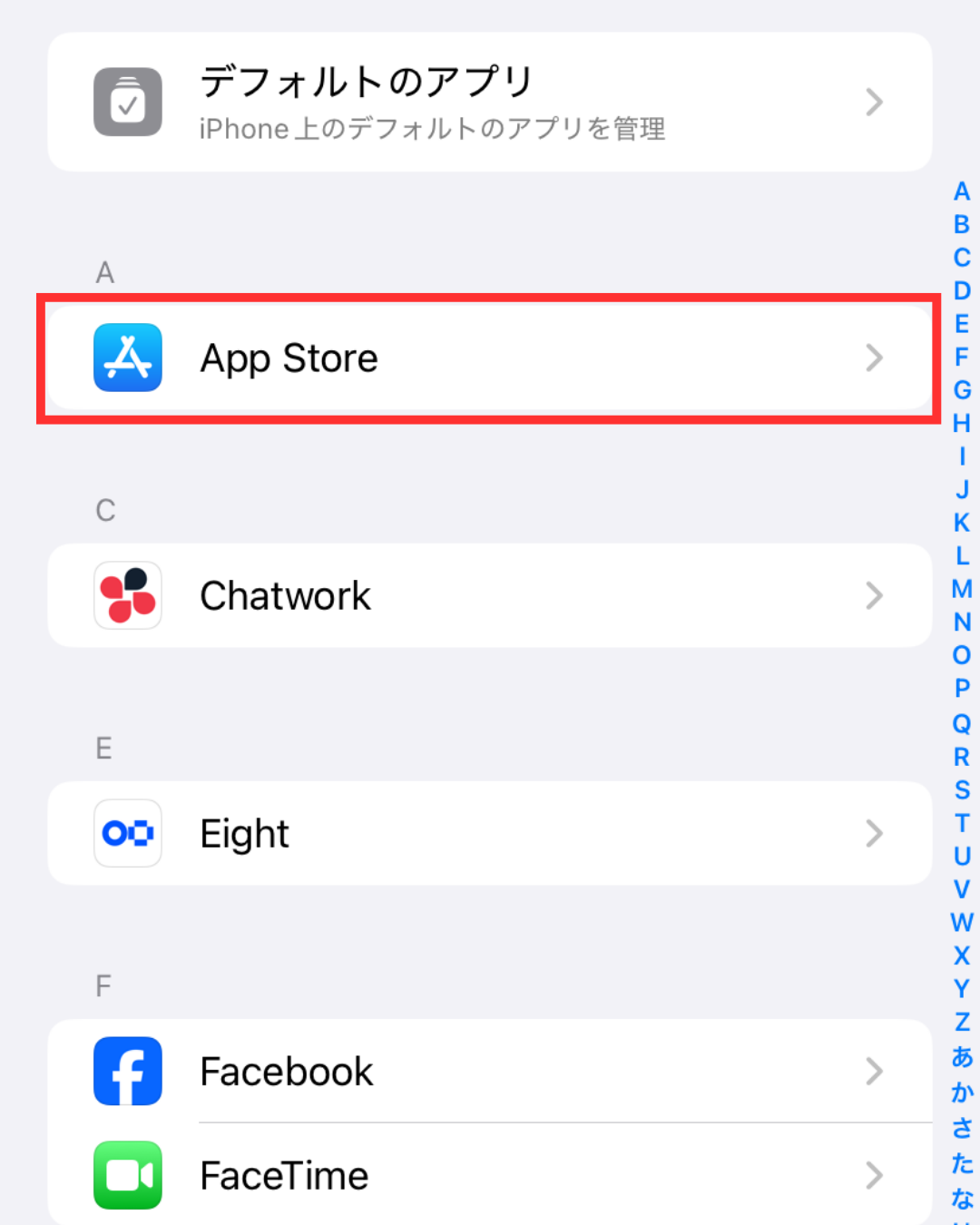Image resolution: width=980 pixels, height=1225 pixels.
Task: Tap the default apps checkmark icon
Action: tap(127, 102)
